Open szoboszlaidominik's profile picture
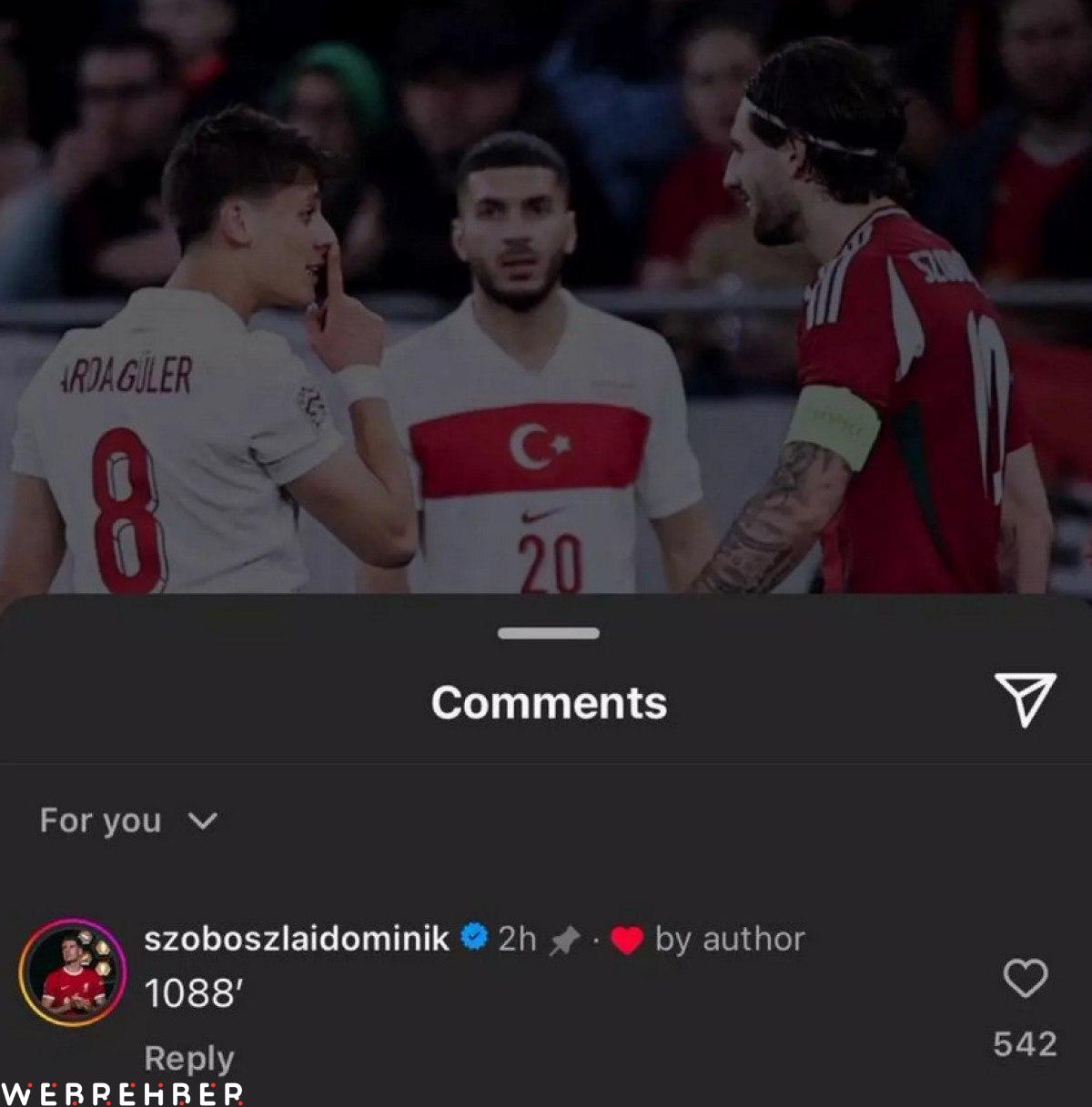1092x1107 pixels. pos(73,972)
